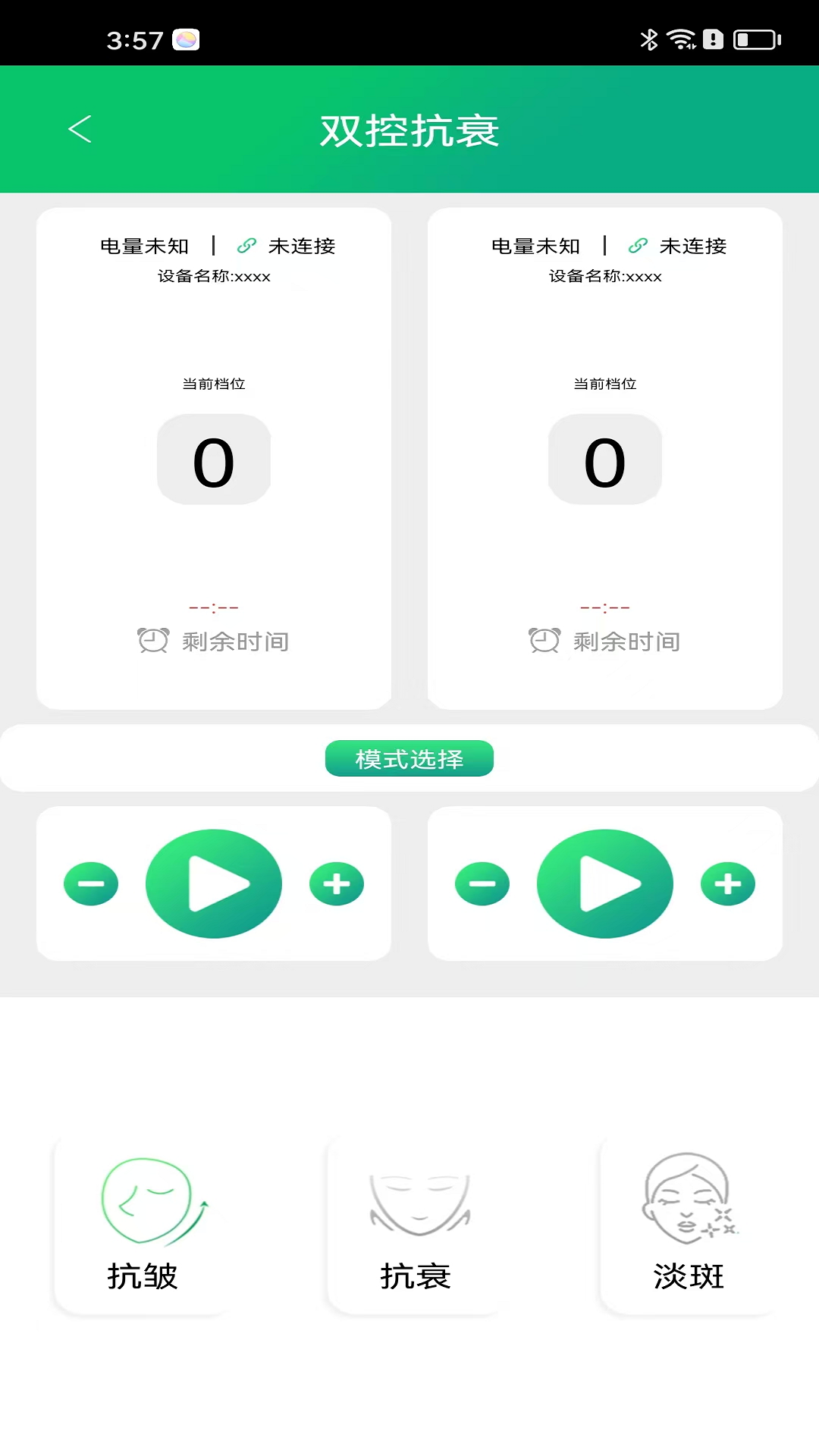The image size is (819, 1456).
Task: Tap the 剩余时间 remaining time label on left
Action: coord(234,641)
